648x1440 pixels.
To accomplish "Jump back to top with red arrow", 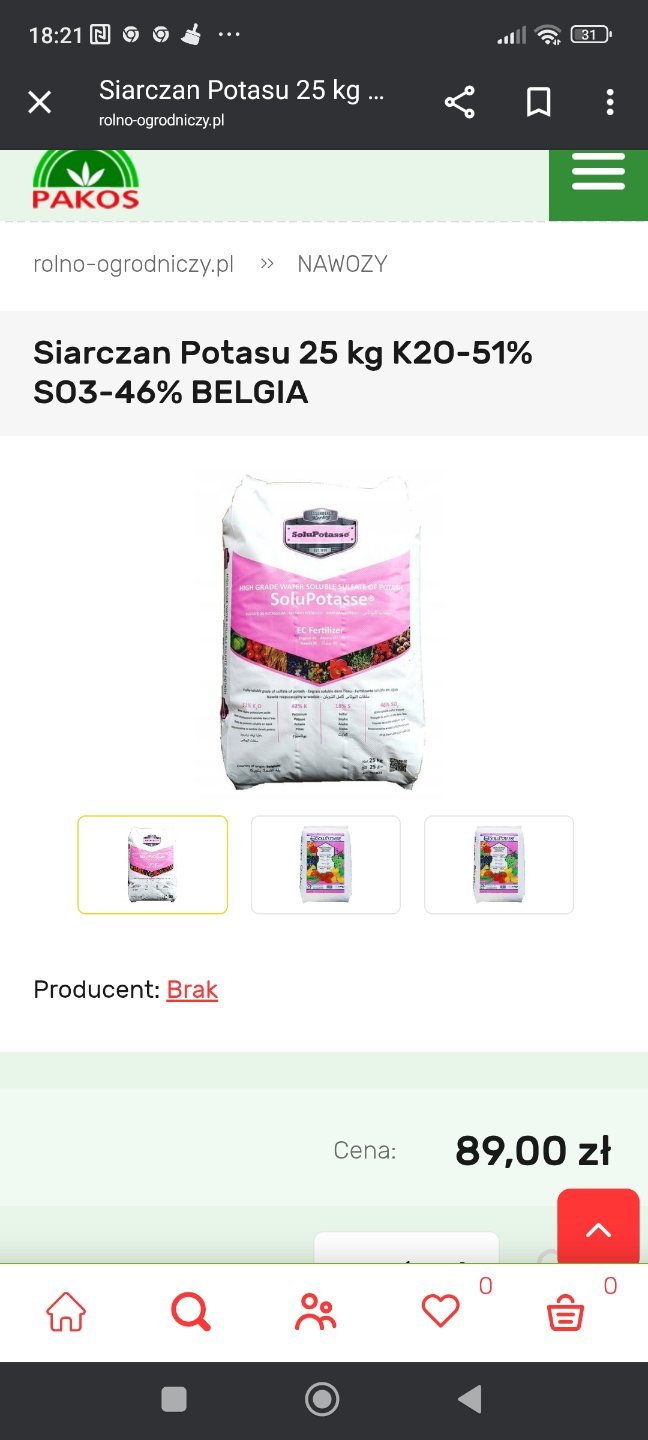I will point(598,1229).
